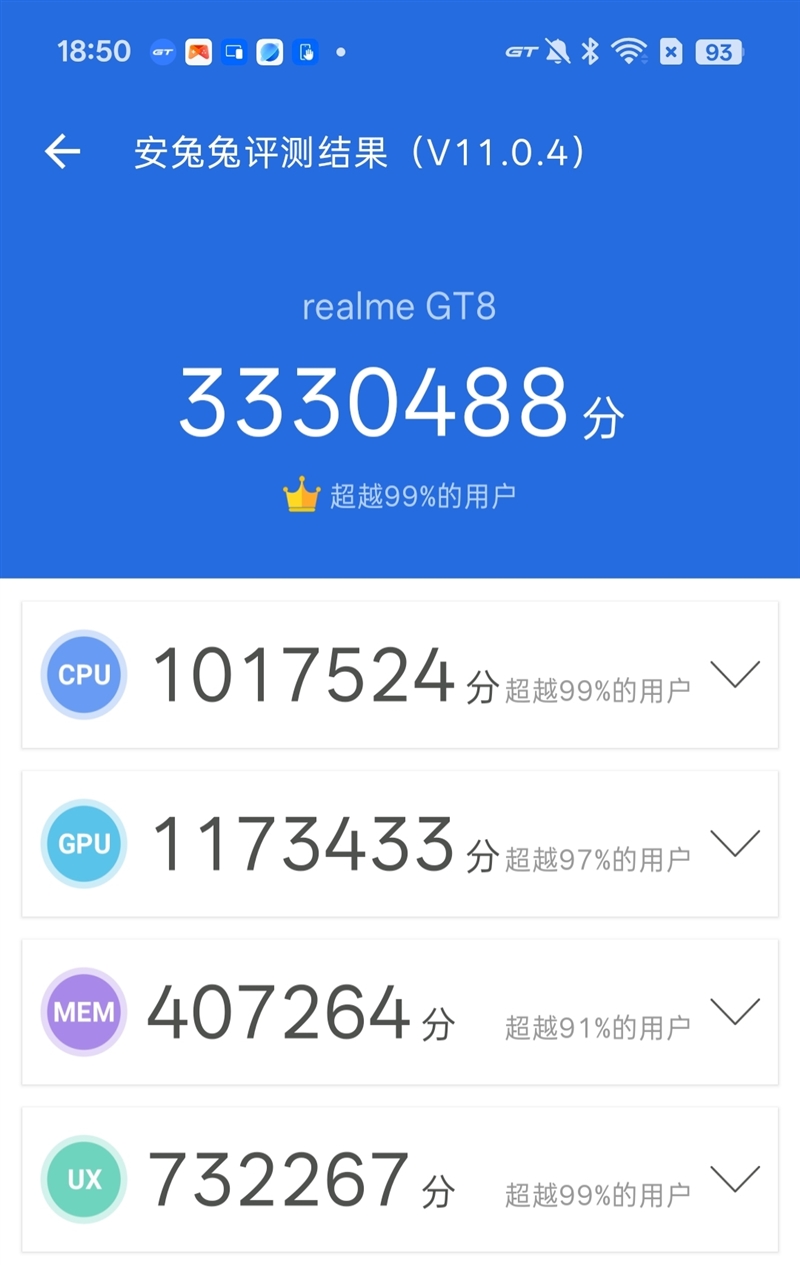Expand the UX score details
The image size is (800, 1265).
[x=736, y=1180]
